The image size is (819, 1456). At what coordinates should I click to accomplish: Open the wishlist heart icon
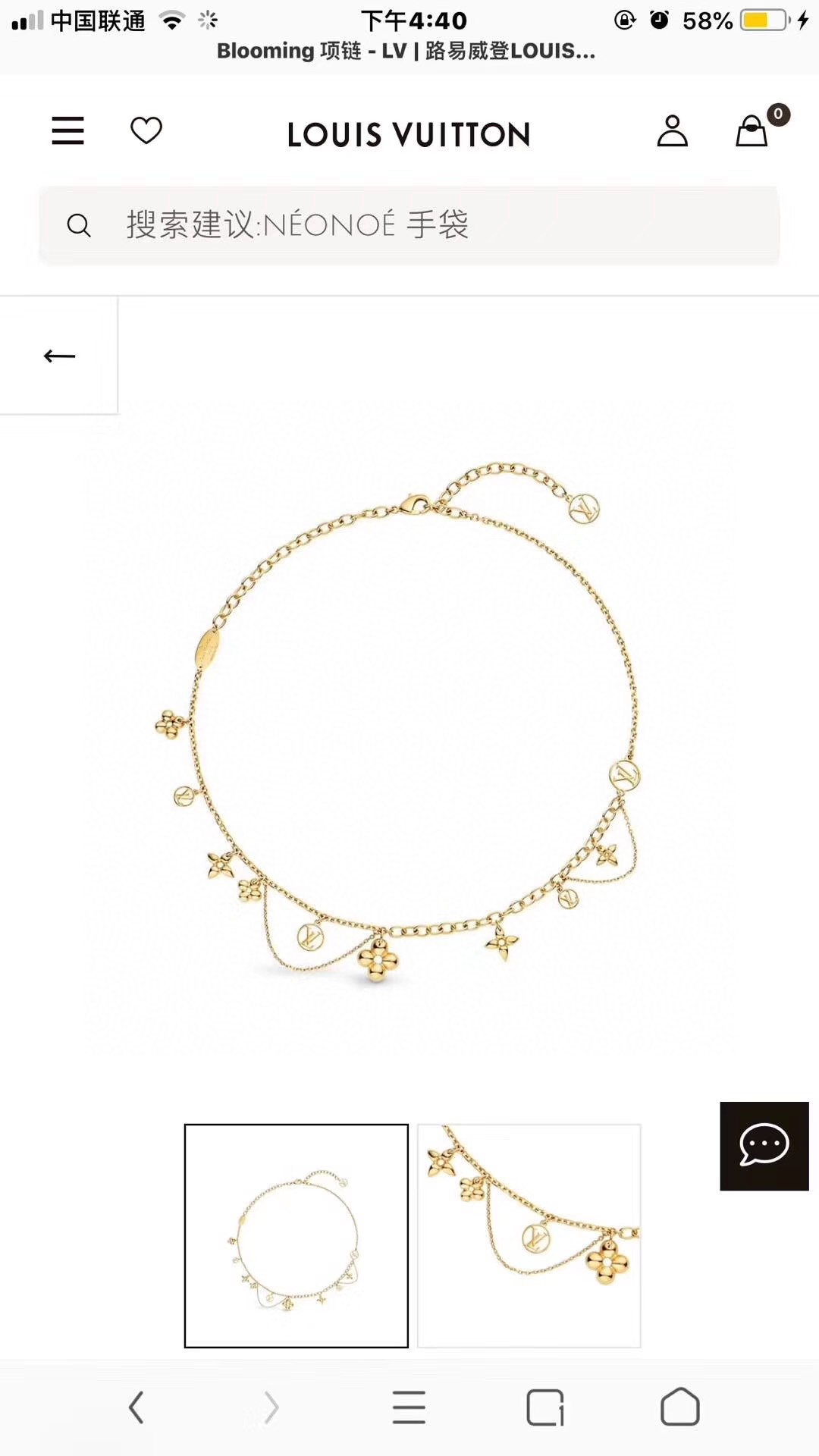(x=146, y=130)
